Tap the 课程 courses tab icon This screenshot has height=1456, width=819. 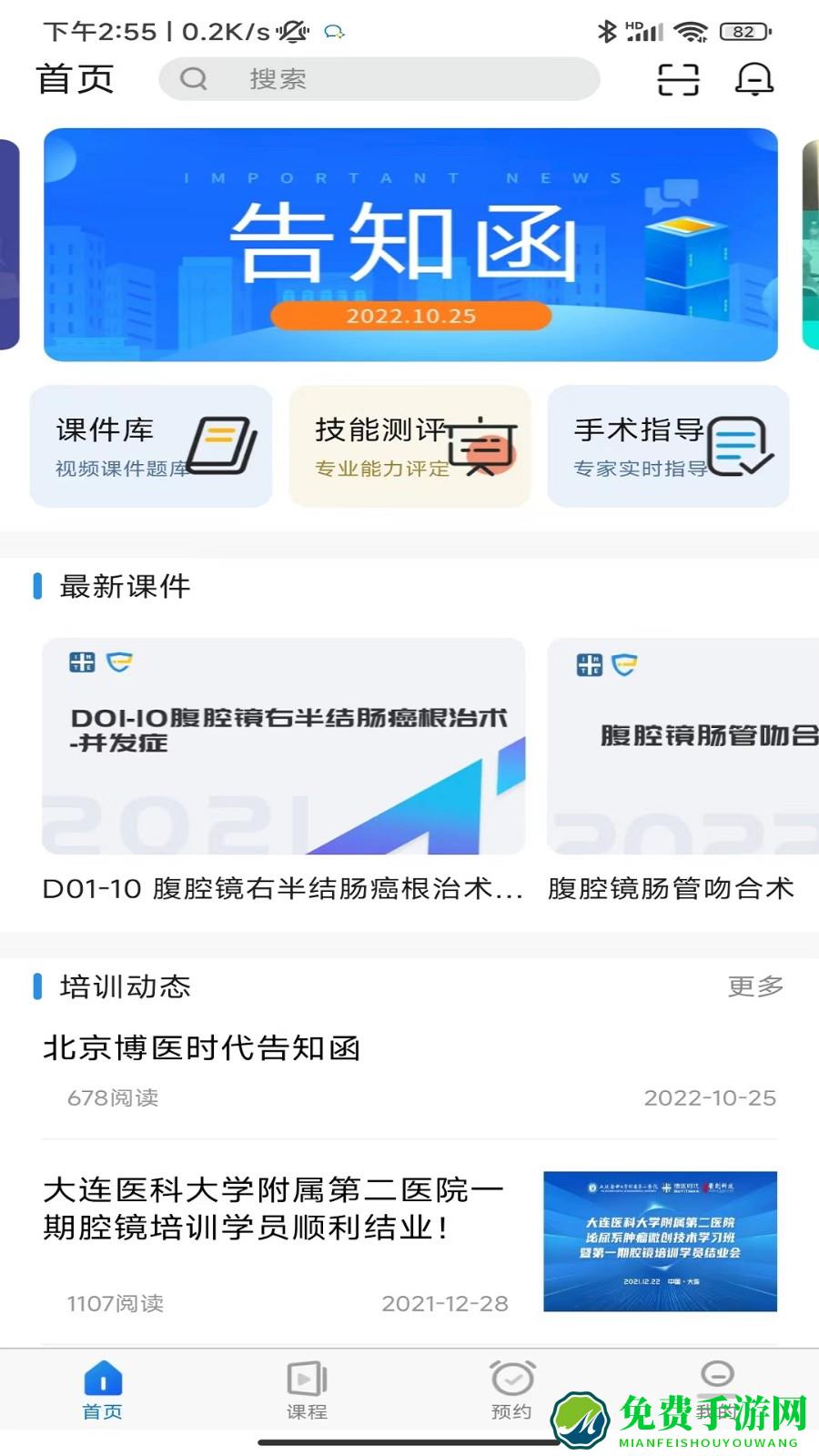[x=308, y=1379]
